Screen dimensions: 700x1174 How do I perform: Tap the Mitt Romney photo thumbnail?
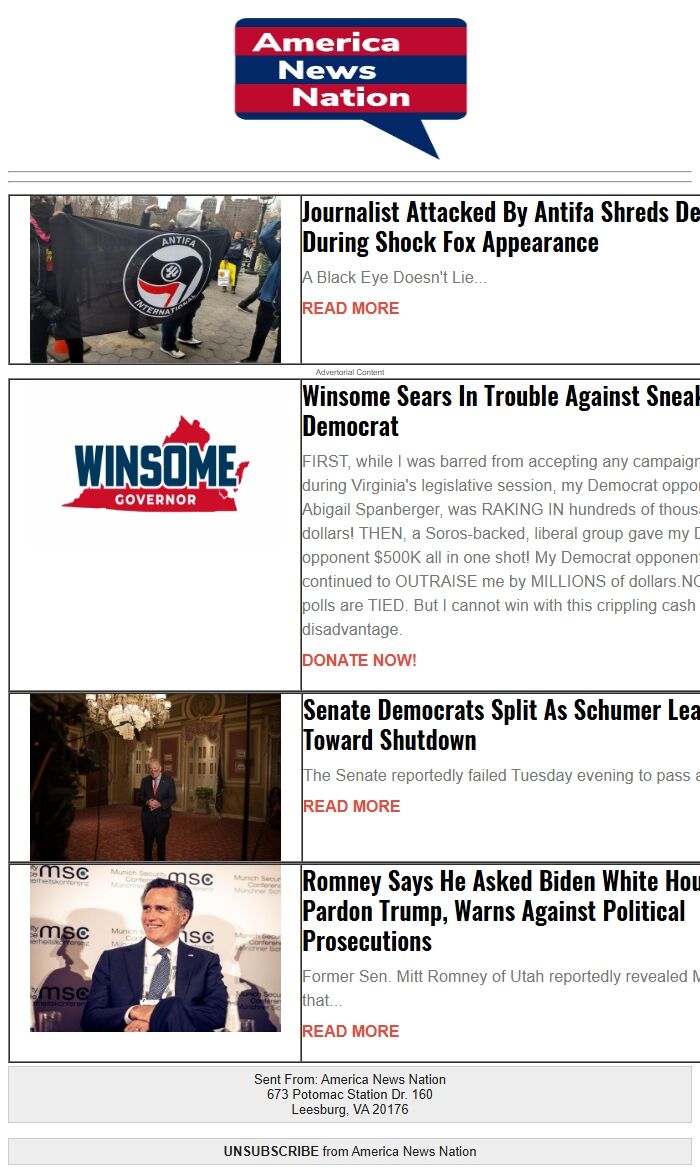pyautogui.click(x=155, y=948)
